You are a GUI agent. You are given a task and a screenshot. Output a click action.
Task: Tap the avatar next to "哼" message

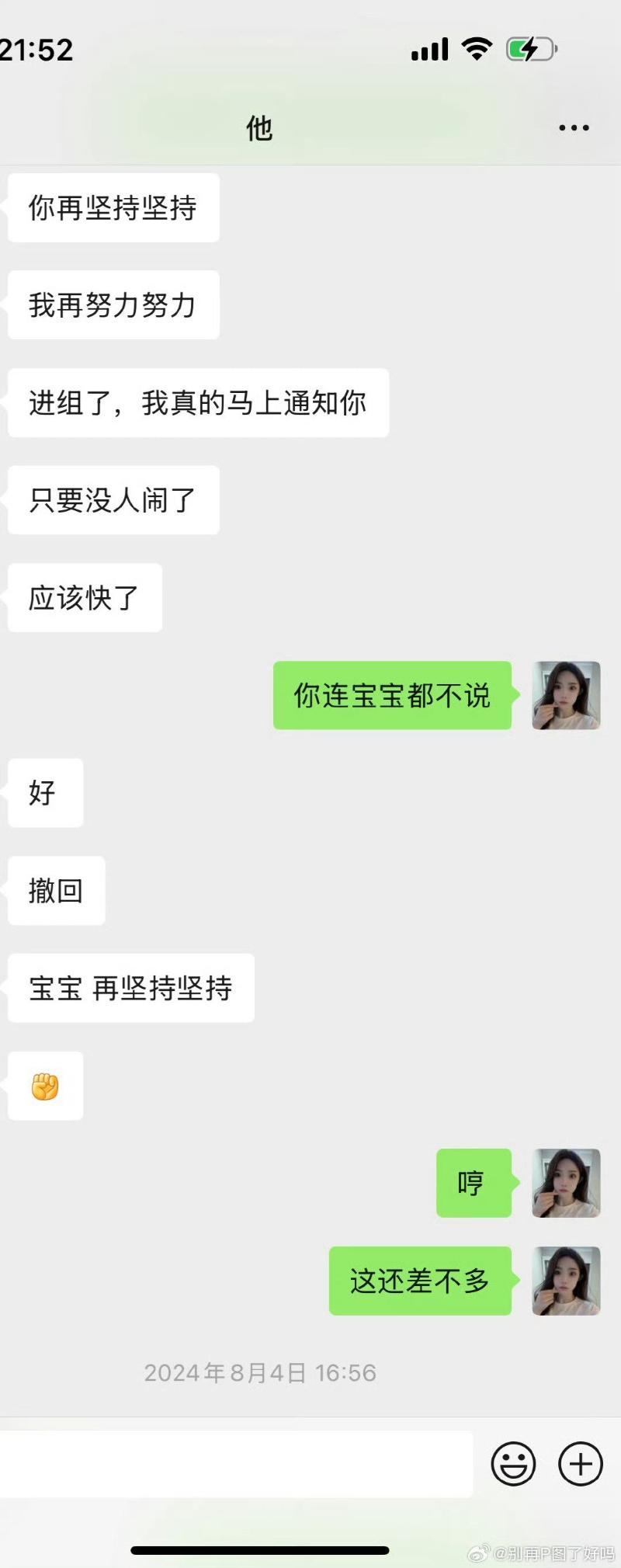[x=566, y=1184]
